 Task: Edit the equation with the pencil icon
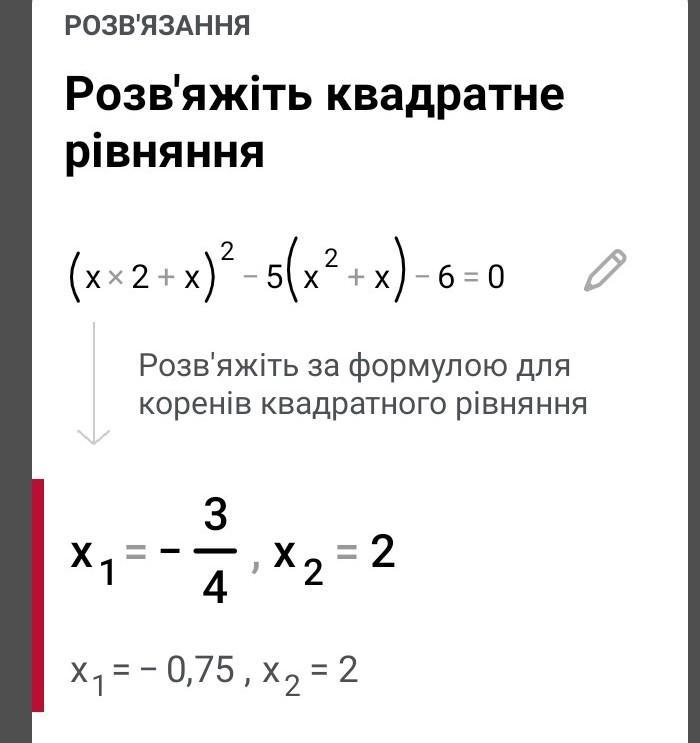pyautogui.click(x=604, y=271)
